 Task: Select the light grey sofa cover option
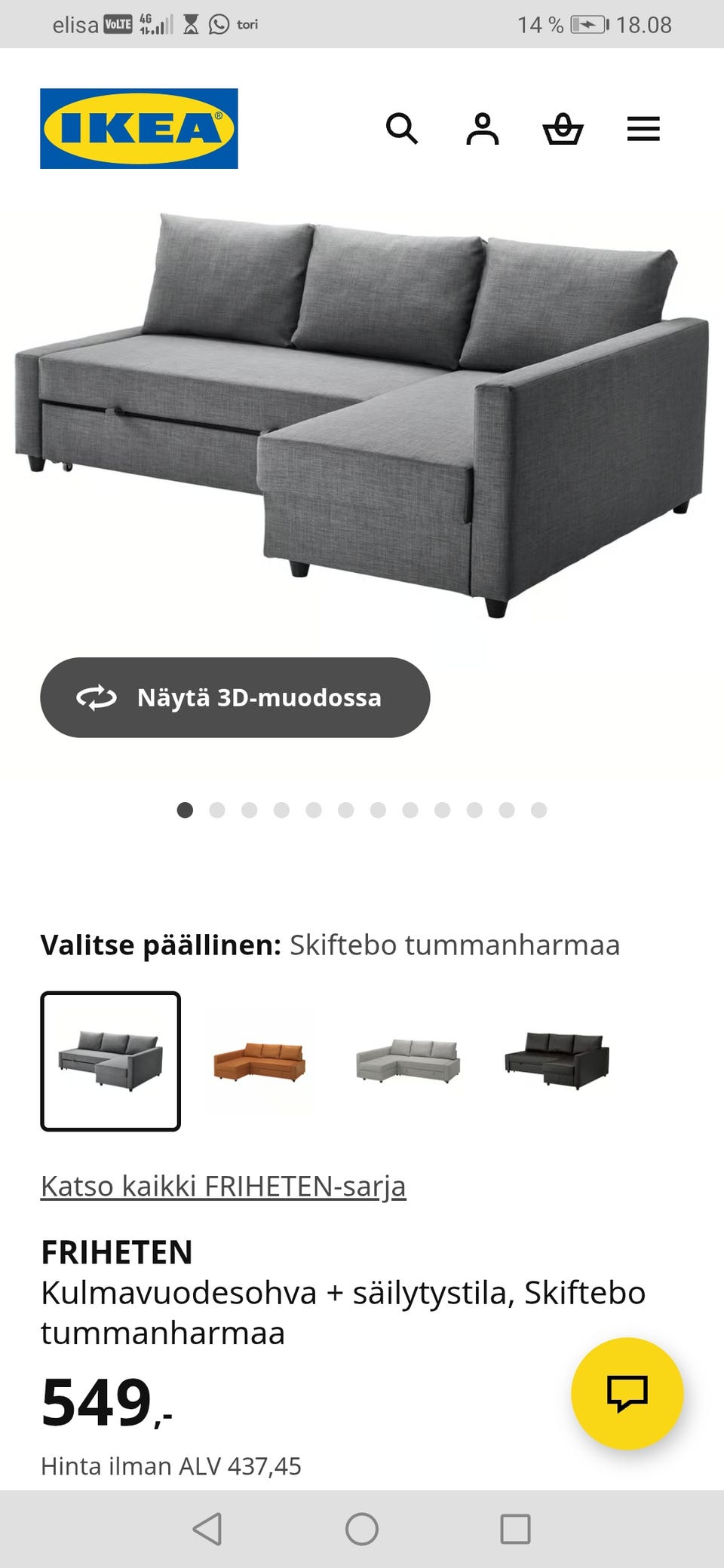[x=406, y=1058]
